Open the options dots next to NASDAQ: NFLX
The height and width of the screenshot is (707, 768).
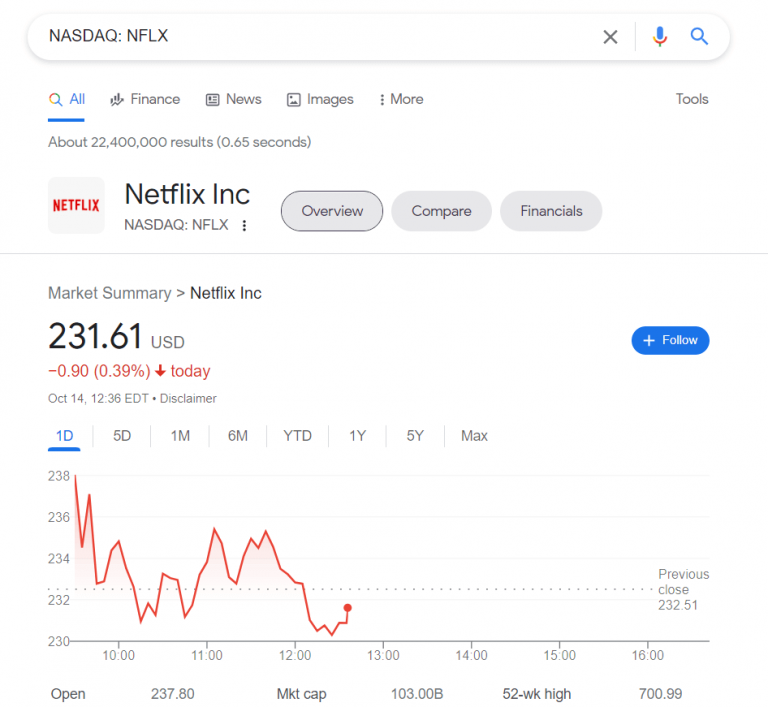click(x=244, y=226)
